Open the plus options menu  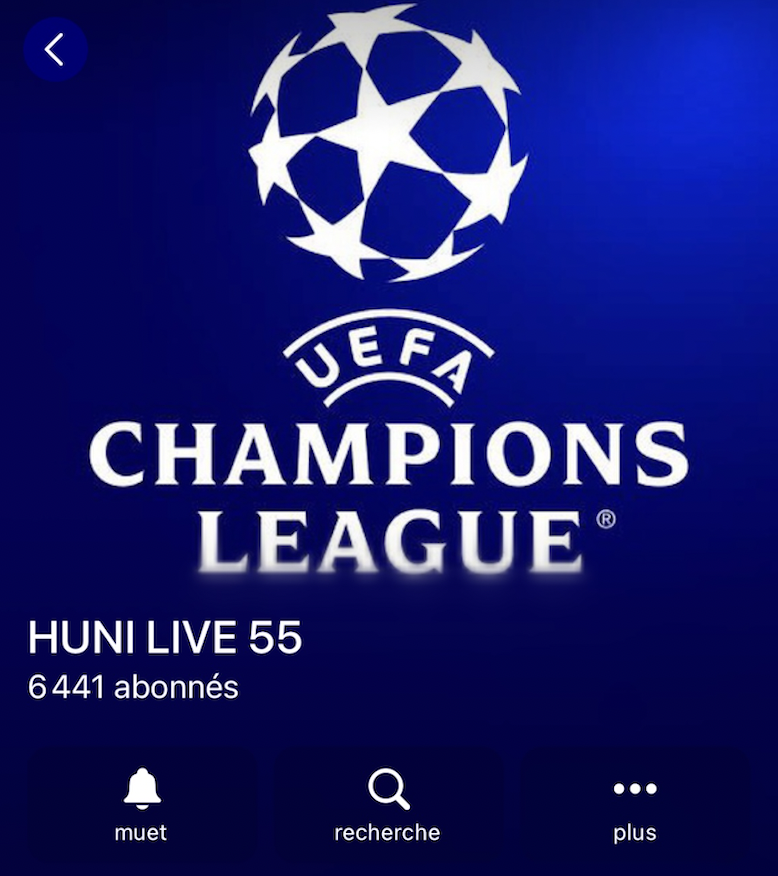(635, 806)
